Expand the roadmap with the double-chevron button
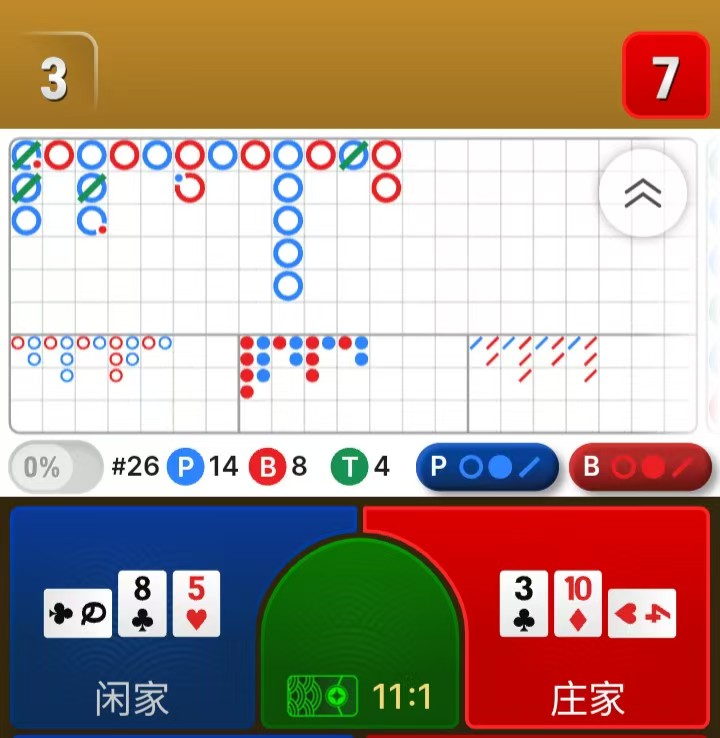Viewport: 720px width, 738px height. (643, 193)
